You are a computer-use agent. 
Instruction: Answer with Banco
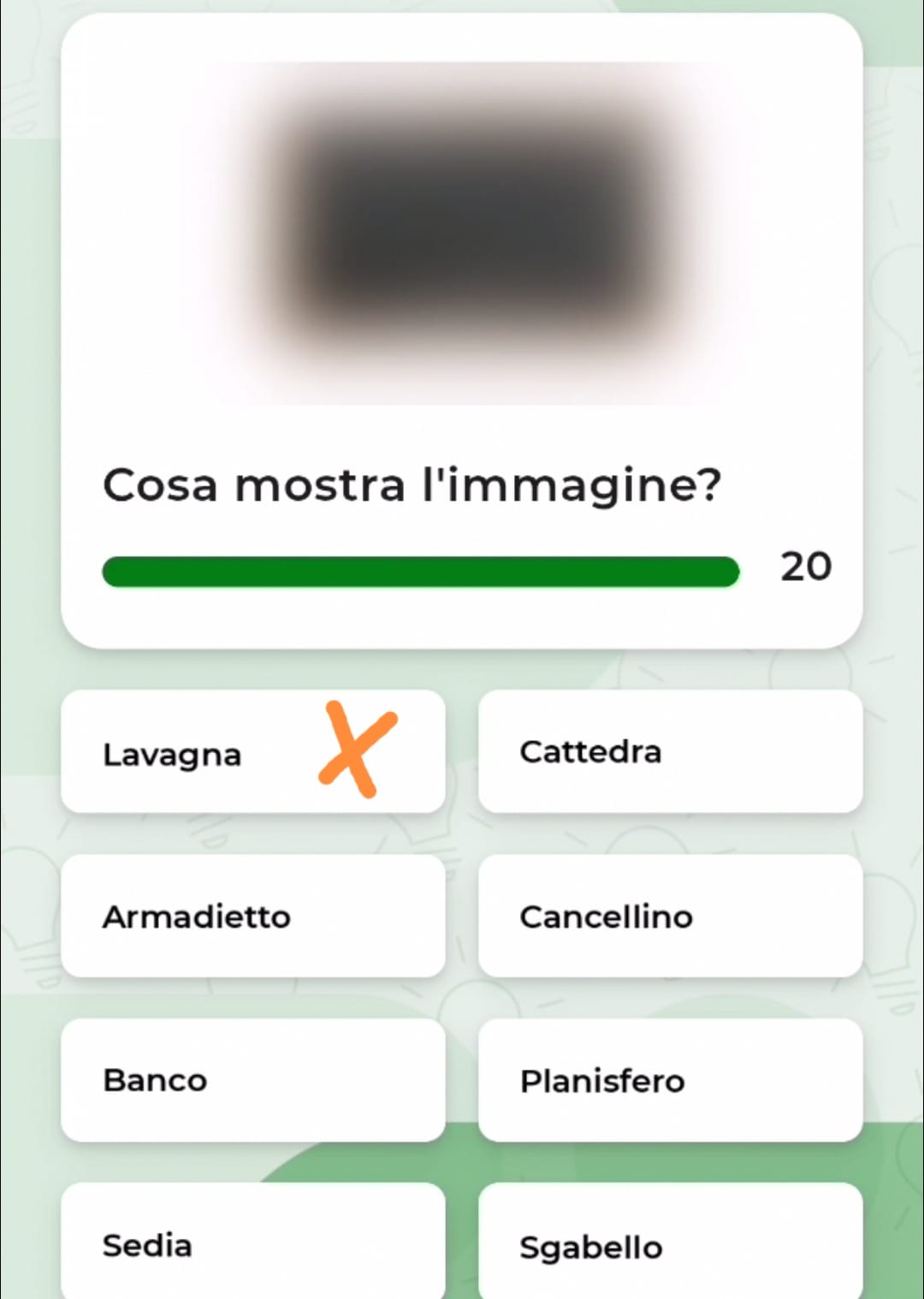[x=252, y=1080]
